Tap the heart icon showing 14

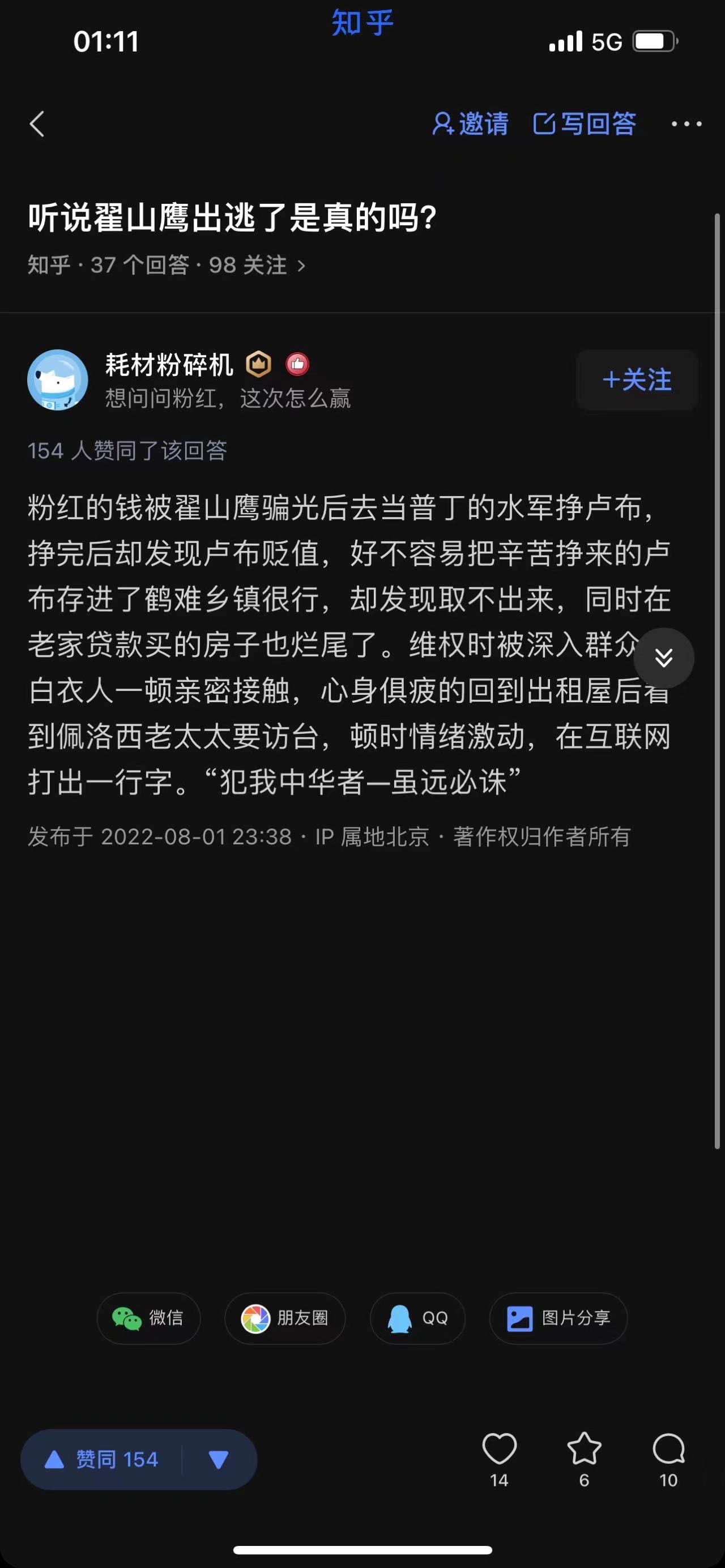[499, 1460]
